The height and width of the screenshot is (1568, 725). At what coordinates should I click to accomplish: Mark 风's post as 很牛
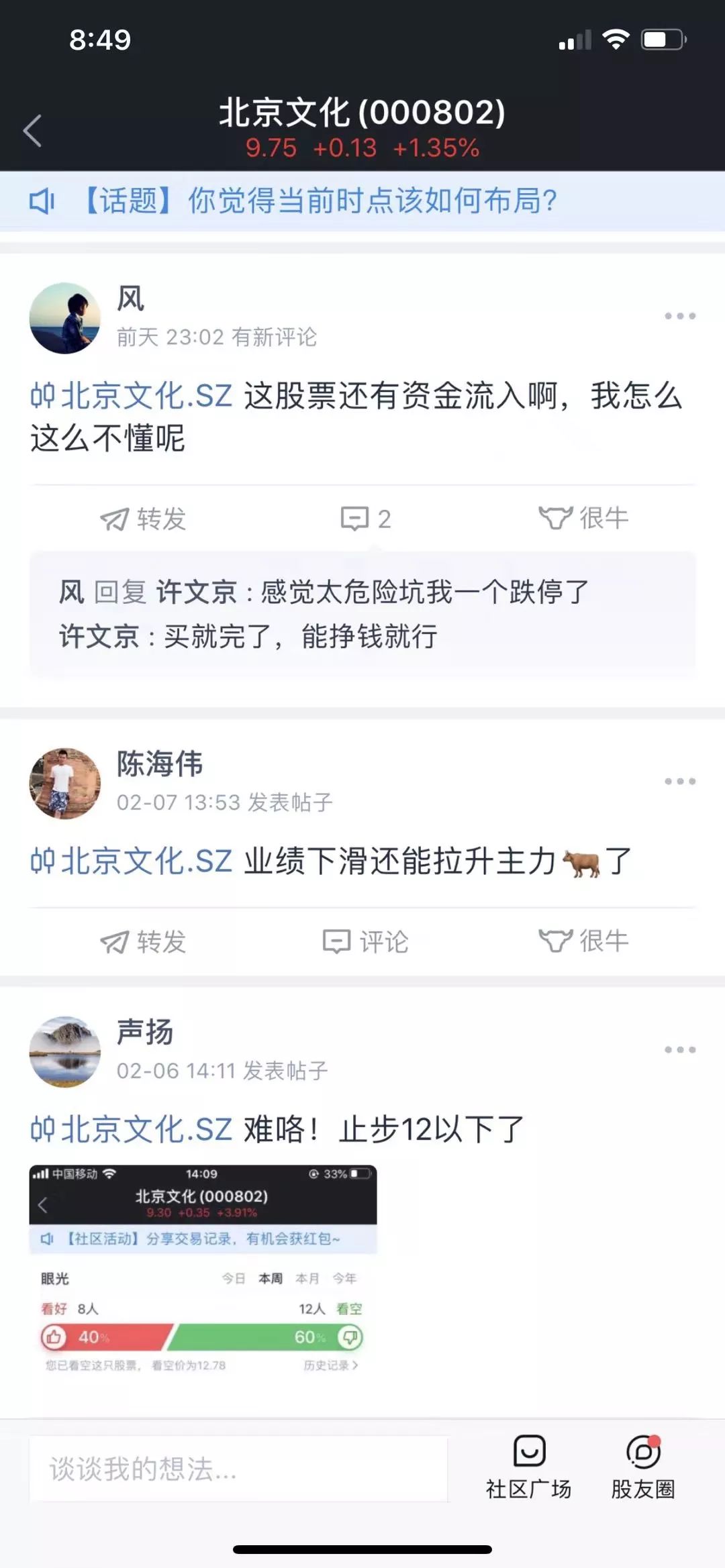583,519
